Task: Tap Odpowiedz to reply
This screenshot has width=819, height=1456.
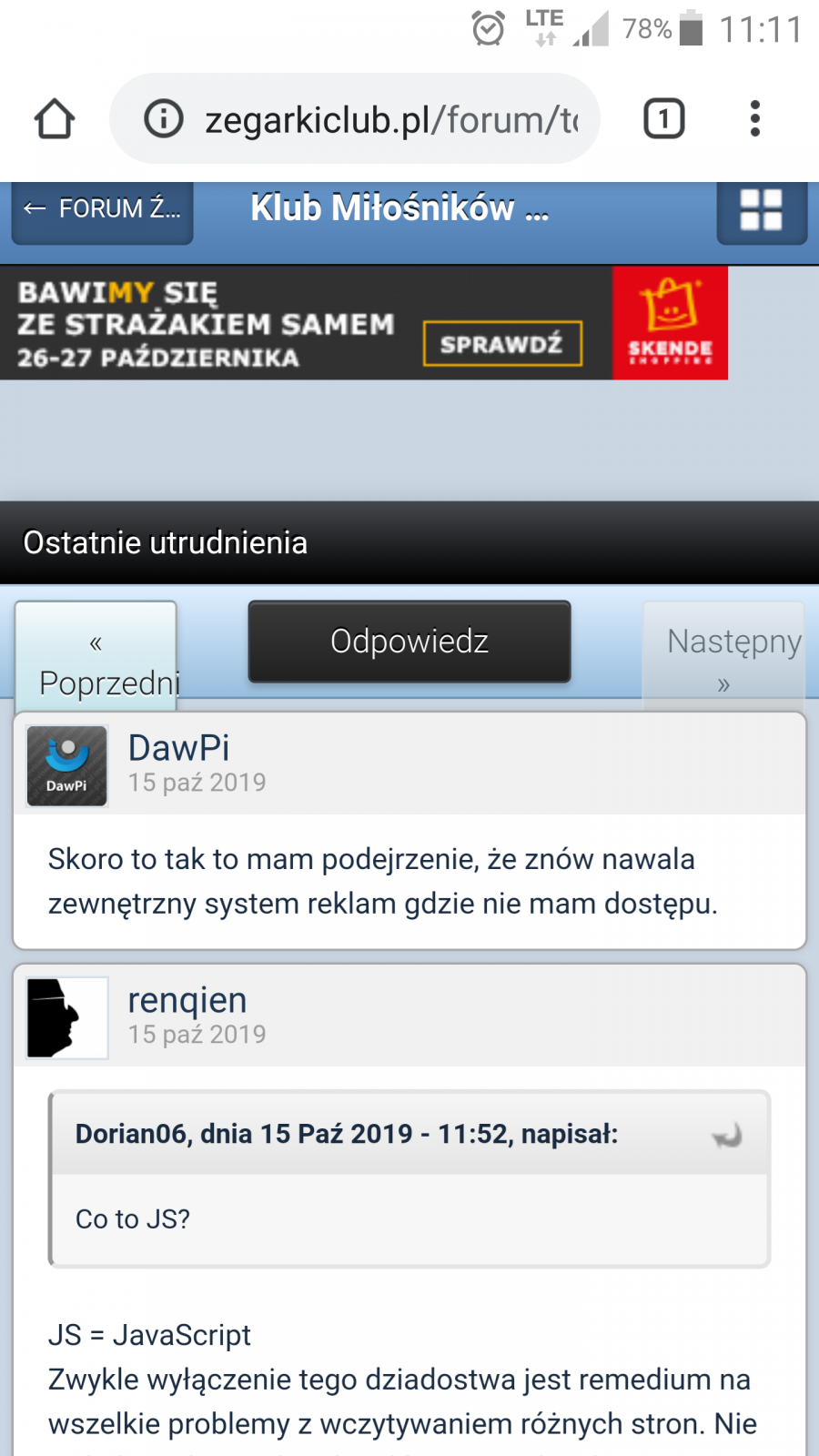Action: coord(409,642)
